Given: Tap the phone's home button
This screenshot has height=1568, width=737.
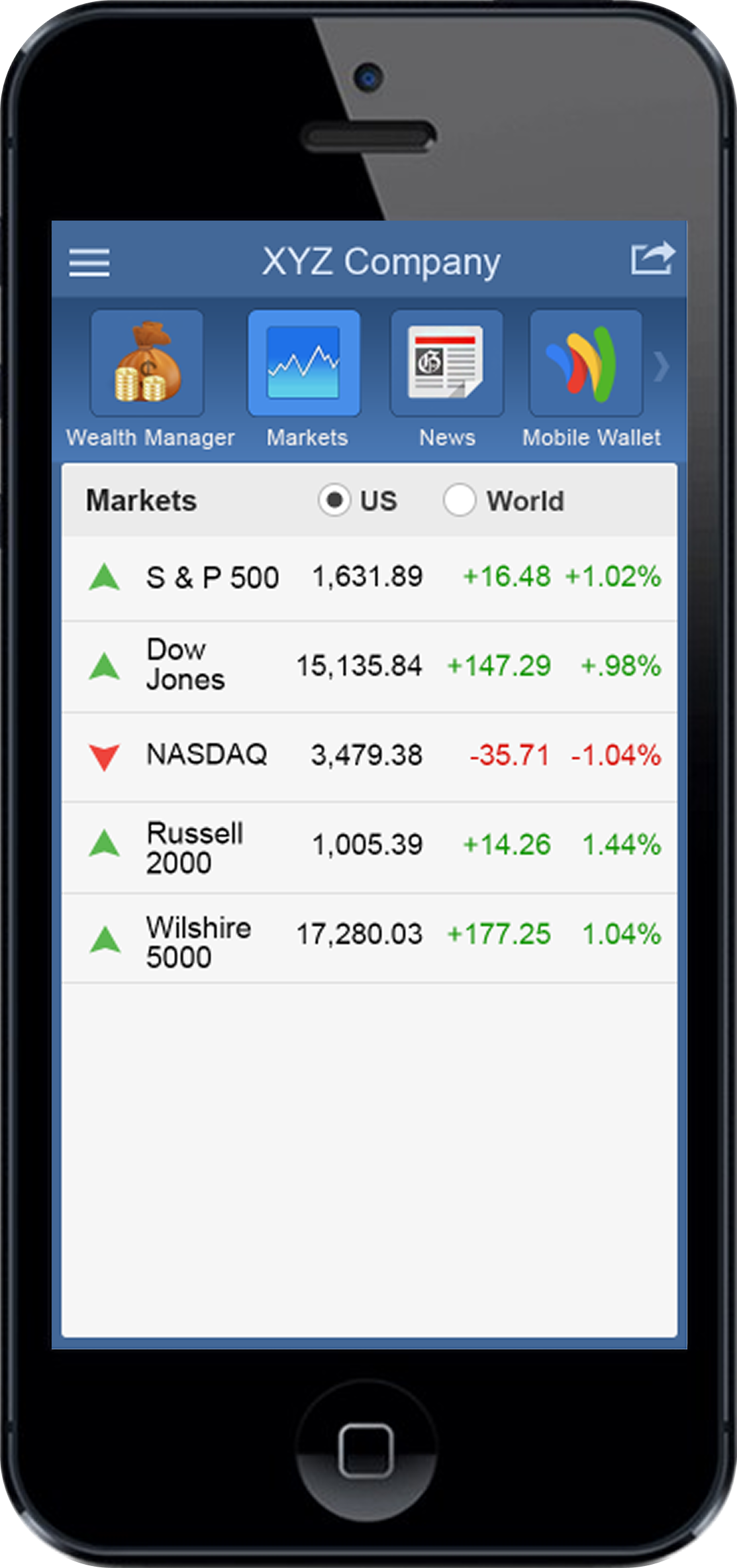Looking at the screenshot, I should [366, 1450].
